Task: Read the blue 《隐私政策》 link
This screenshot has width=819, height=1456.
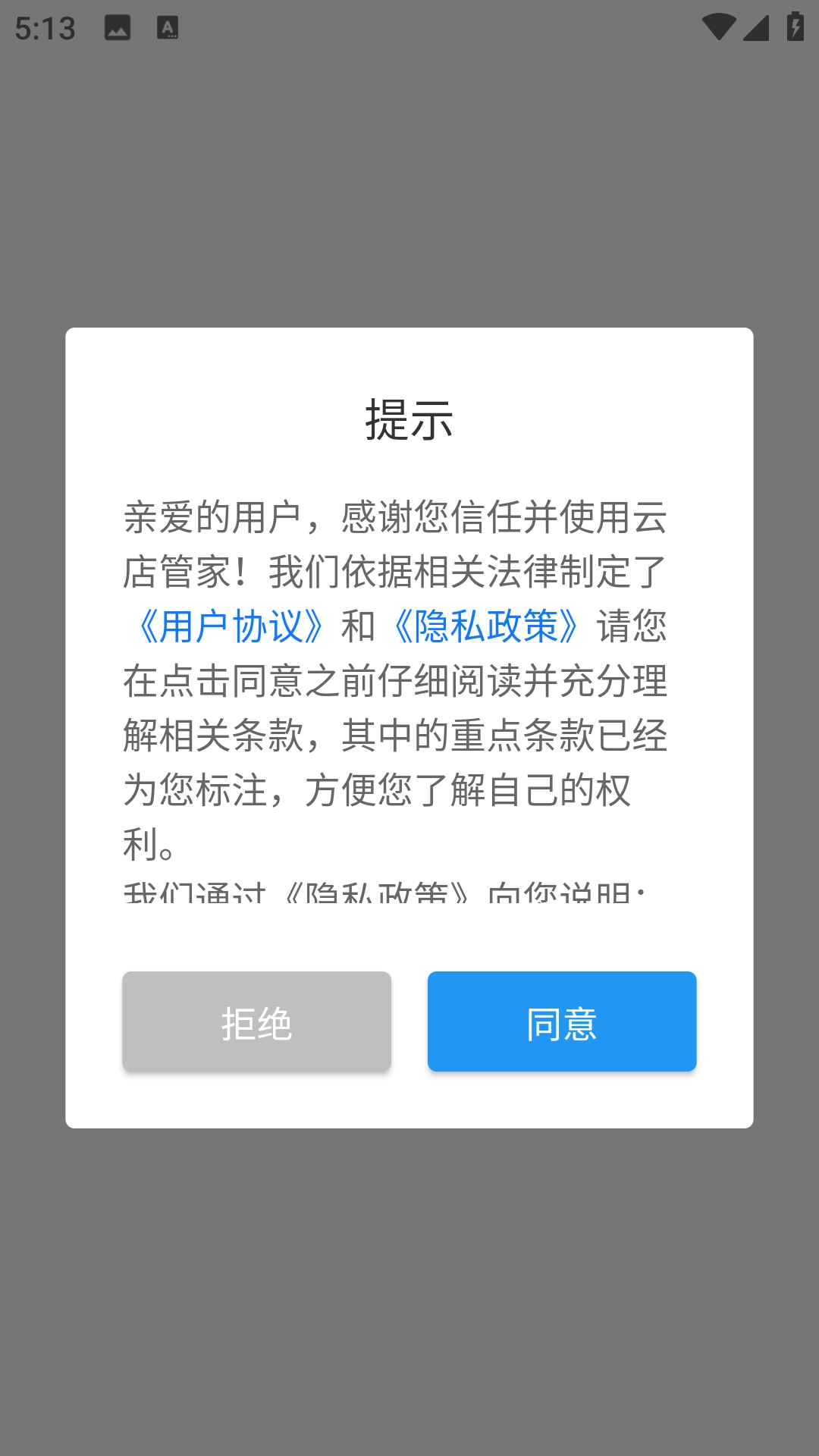Action: 486,626
